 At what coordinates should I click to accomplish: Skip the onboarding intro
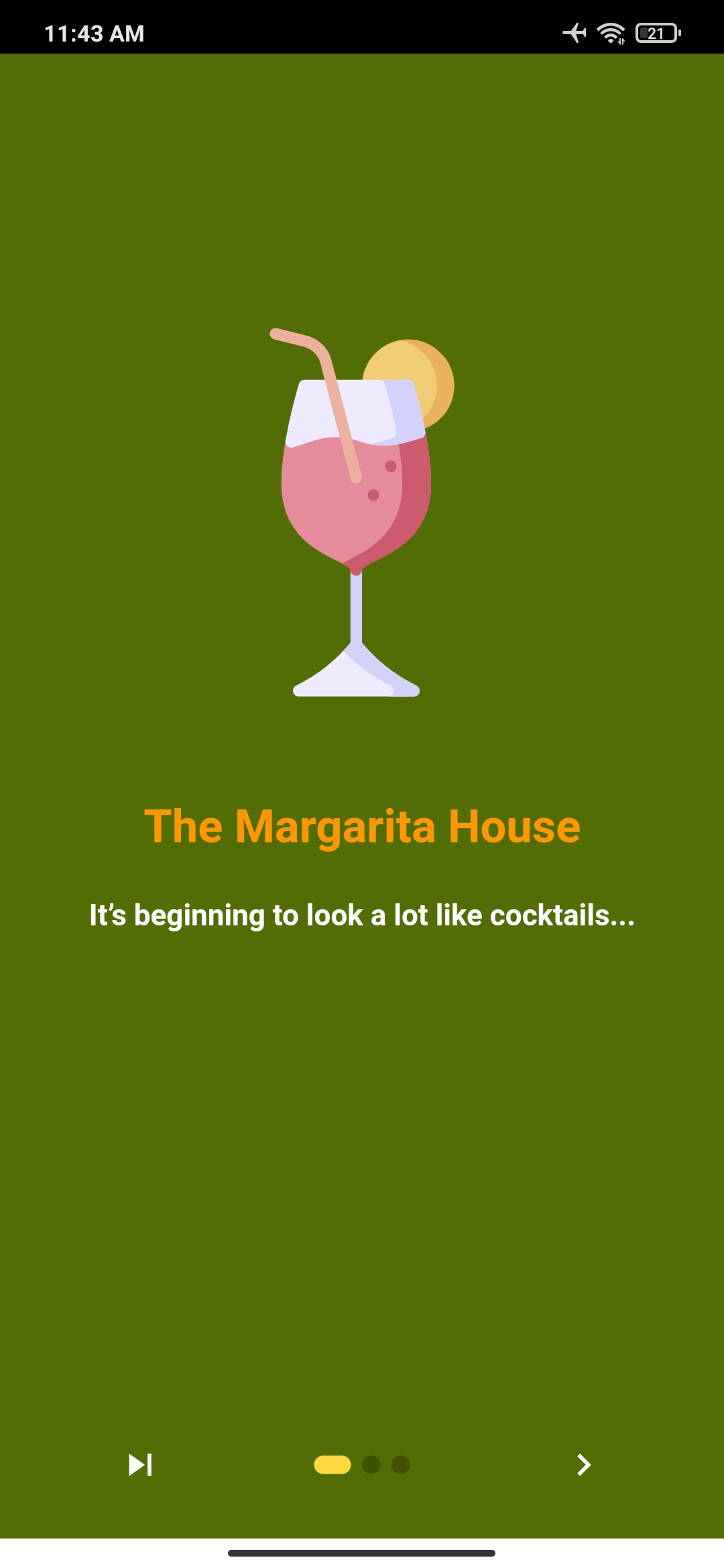(140, 1465)
